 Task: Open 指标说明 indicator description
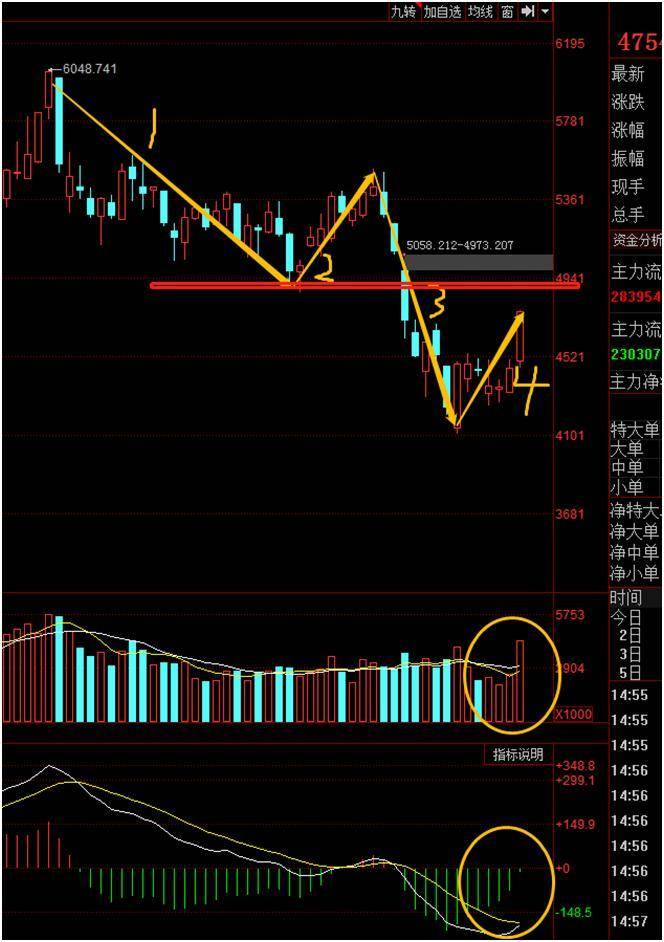(x=518, y=754)
